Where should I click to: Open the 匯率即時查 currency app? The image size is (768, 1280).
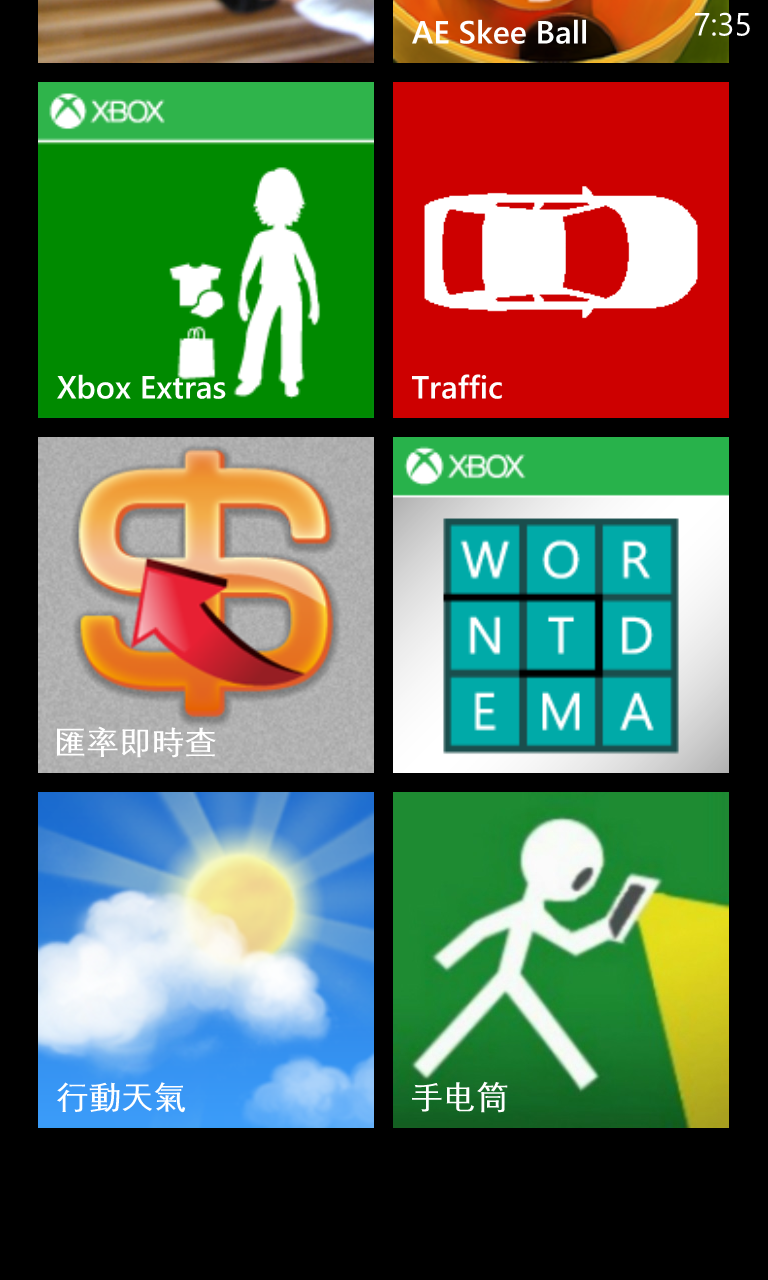pyautogui.click(x=206, y=605)
